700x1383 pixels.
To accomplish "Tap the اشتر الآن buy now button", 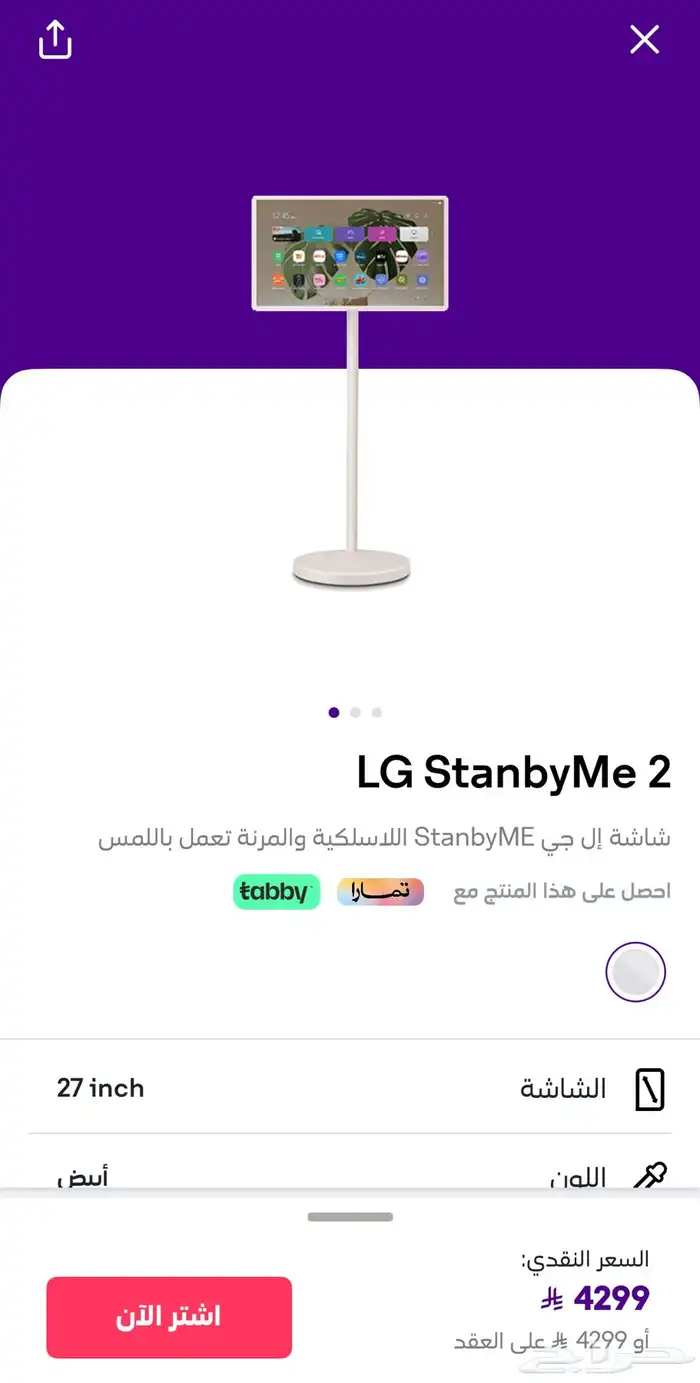I will (x=169, y=1316).
